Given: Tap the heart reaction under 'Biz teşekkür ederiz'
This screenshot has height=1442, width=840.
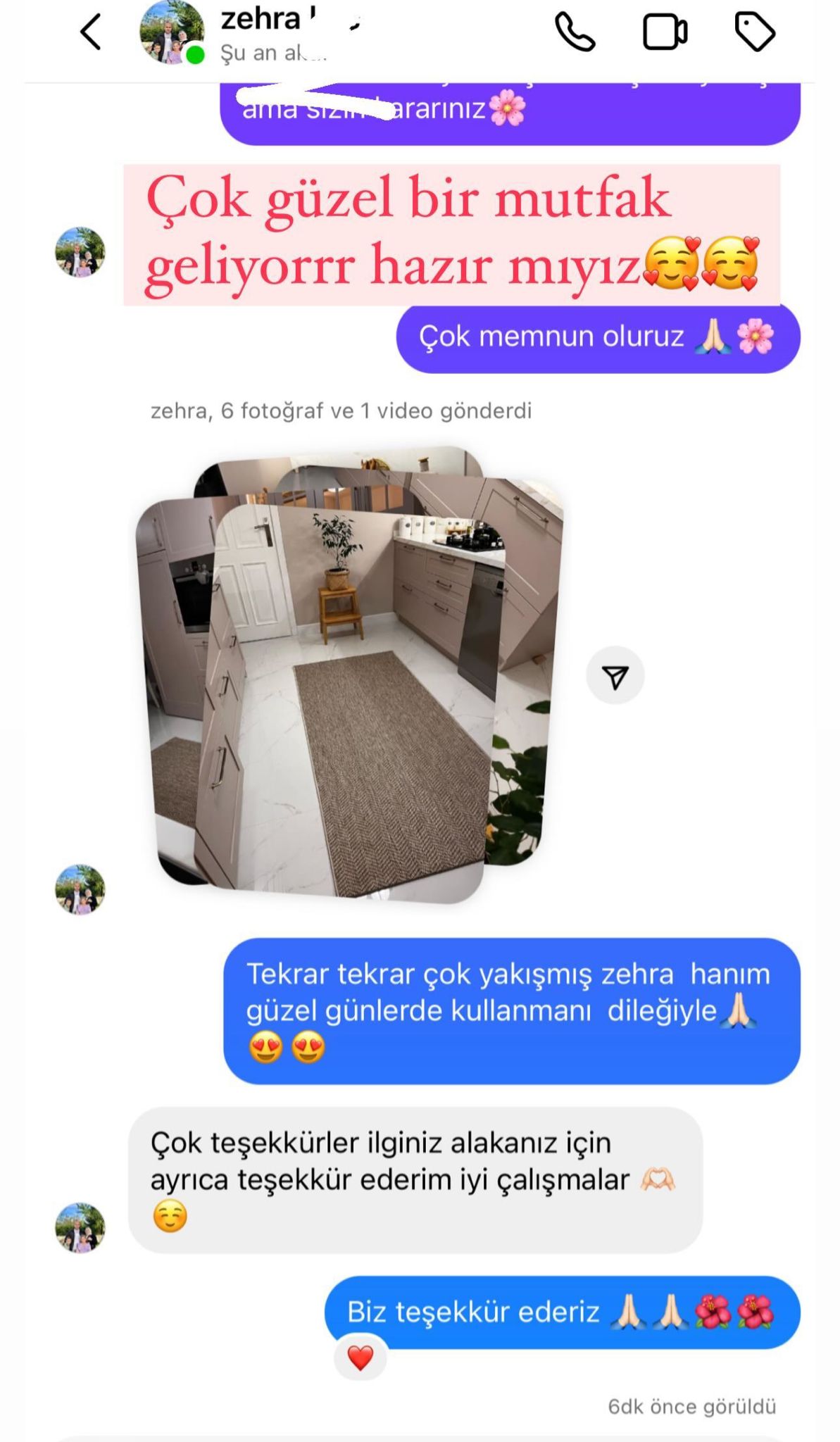Looking at the screenshot, I should tap(360, 1357).
